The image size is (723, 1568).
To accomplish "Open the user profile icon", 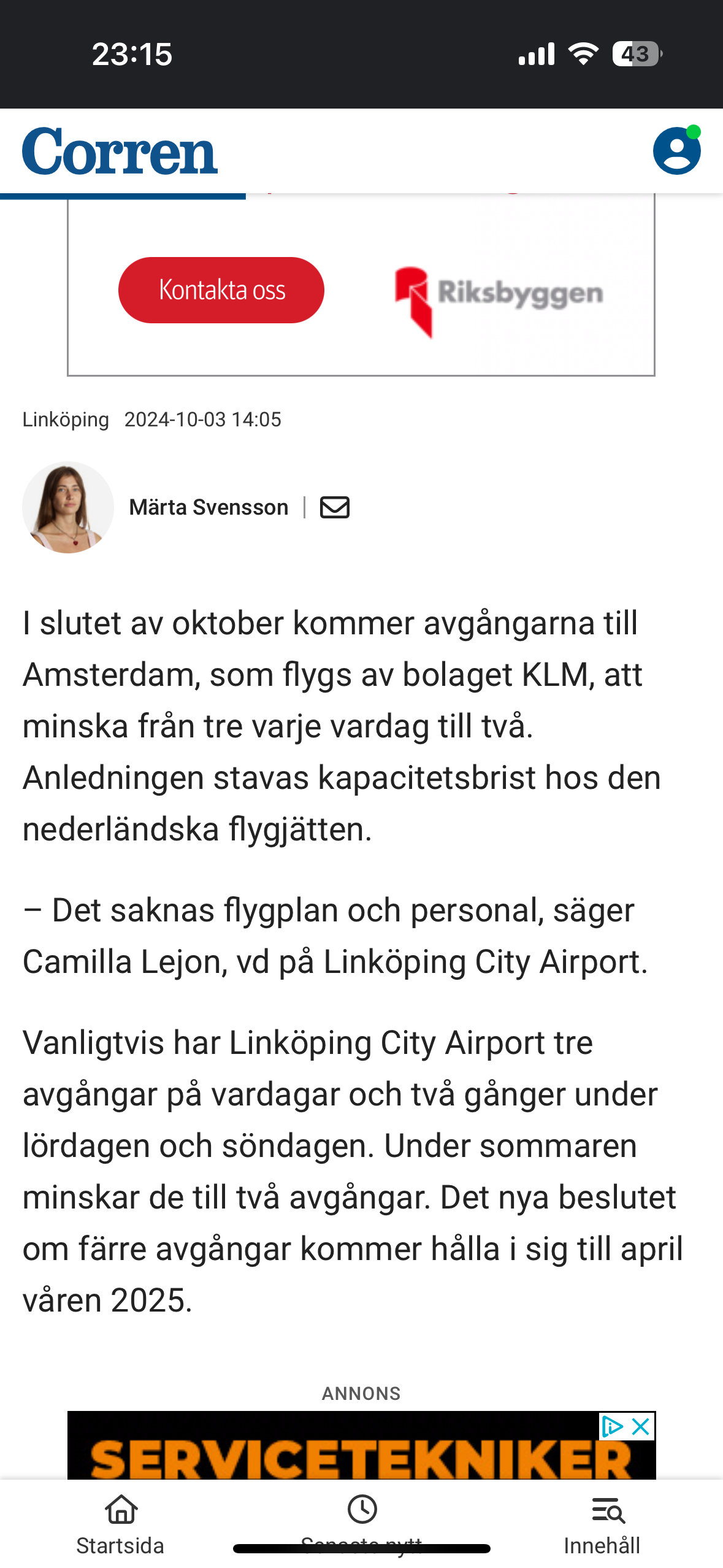I will tap(676, 152).
